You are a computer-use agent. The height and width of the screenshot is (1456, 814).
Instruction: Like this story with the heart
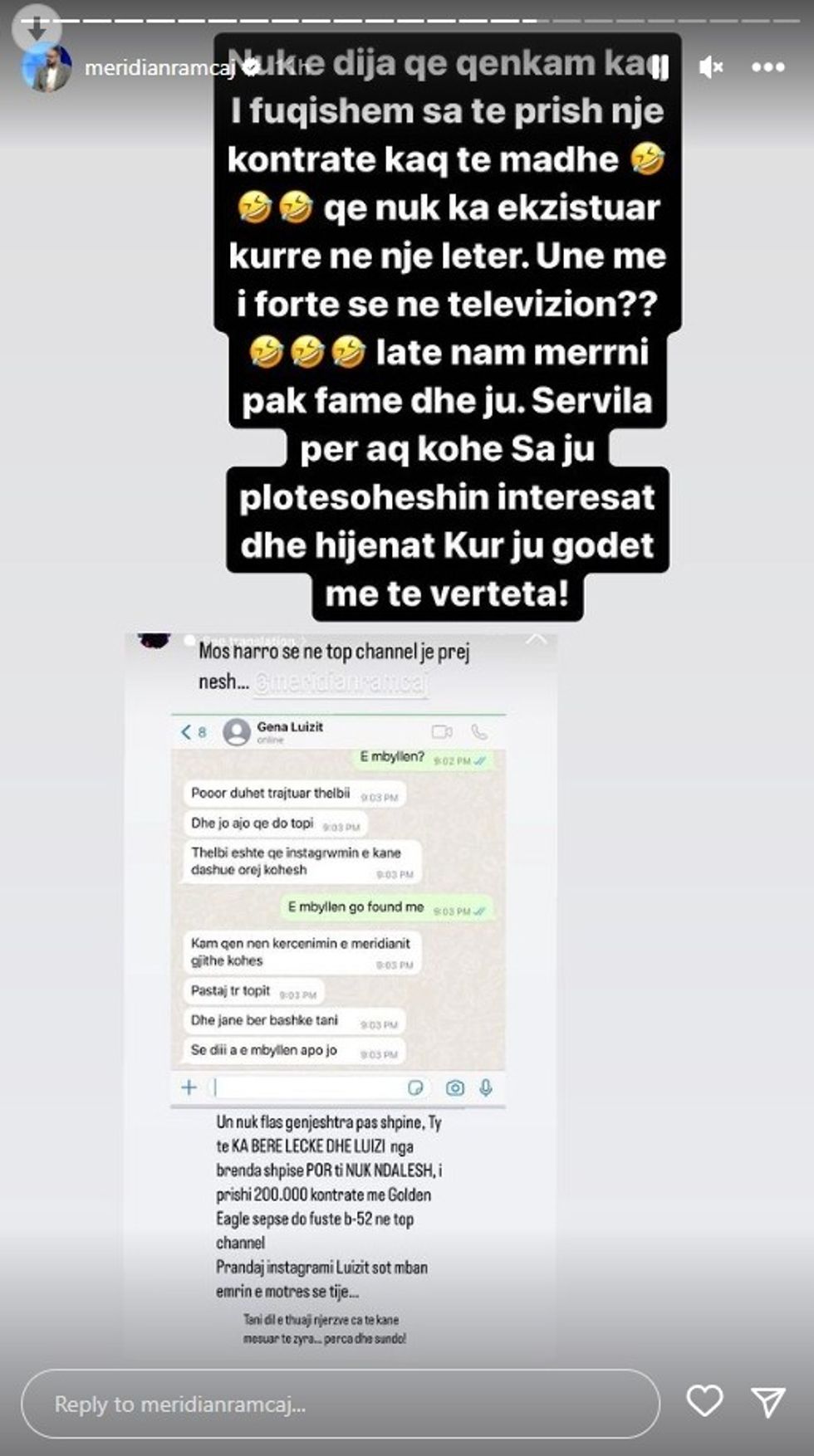pos(704,1401)
